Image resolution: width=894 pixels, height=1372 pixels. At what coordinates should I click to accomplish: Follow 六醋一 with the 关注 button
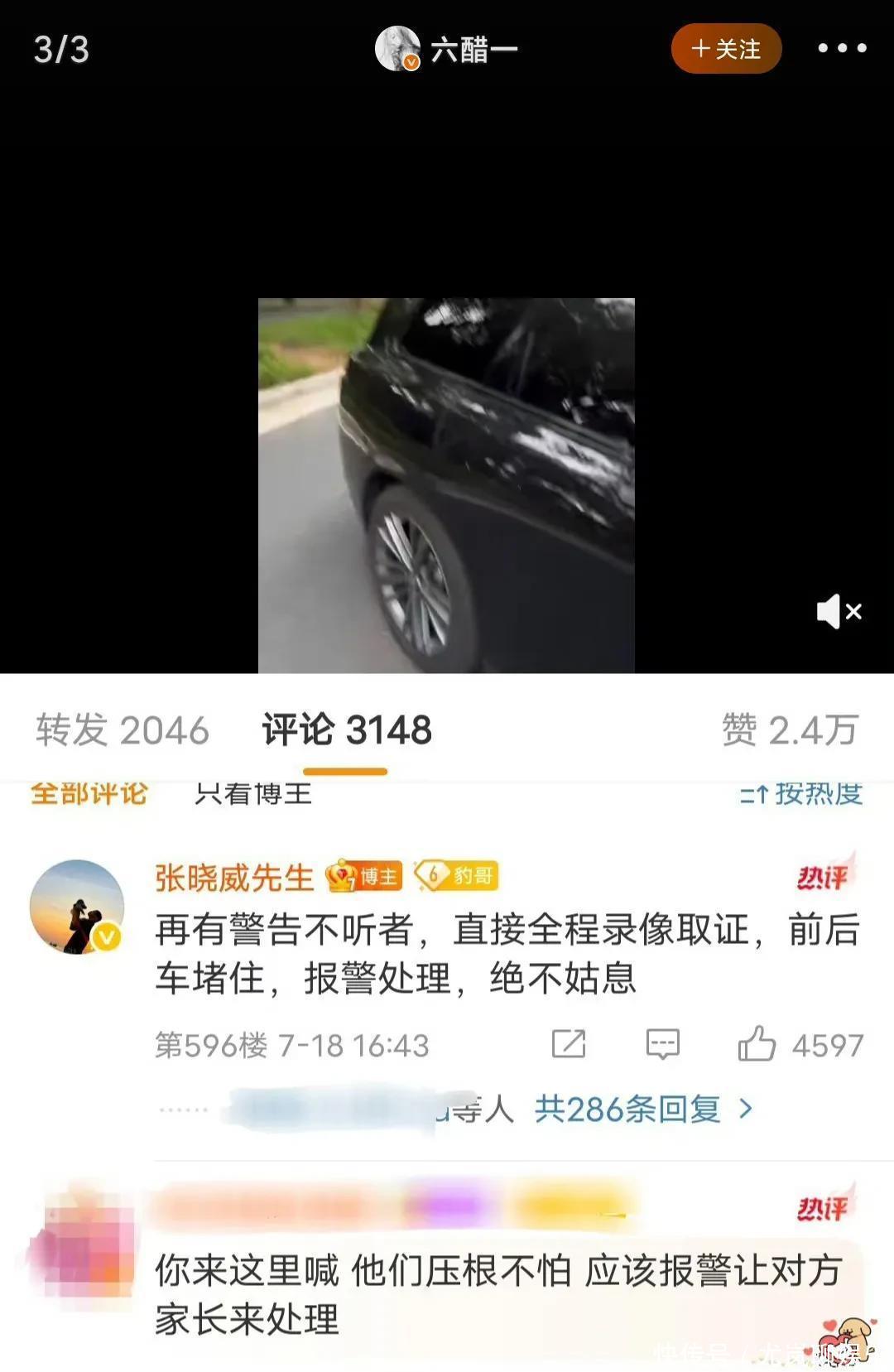726,49
